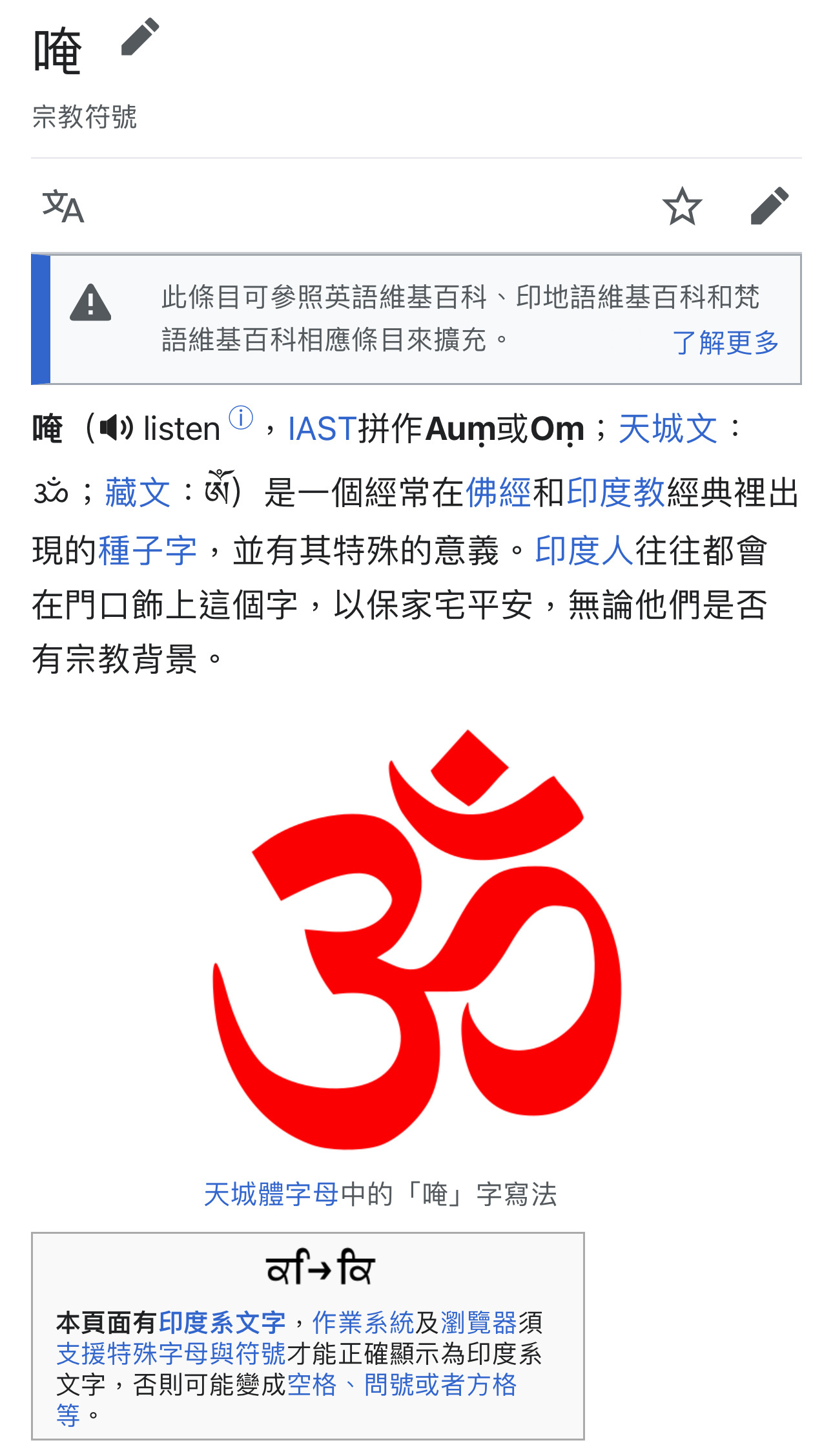Open the 佛經 link
This screenshot has height=1456, width=833.
tap(498, 493)
